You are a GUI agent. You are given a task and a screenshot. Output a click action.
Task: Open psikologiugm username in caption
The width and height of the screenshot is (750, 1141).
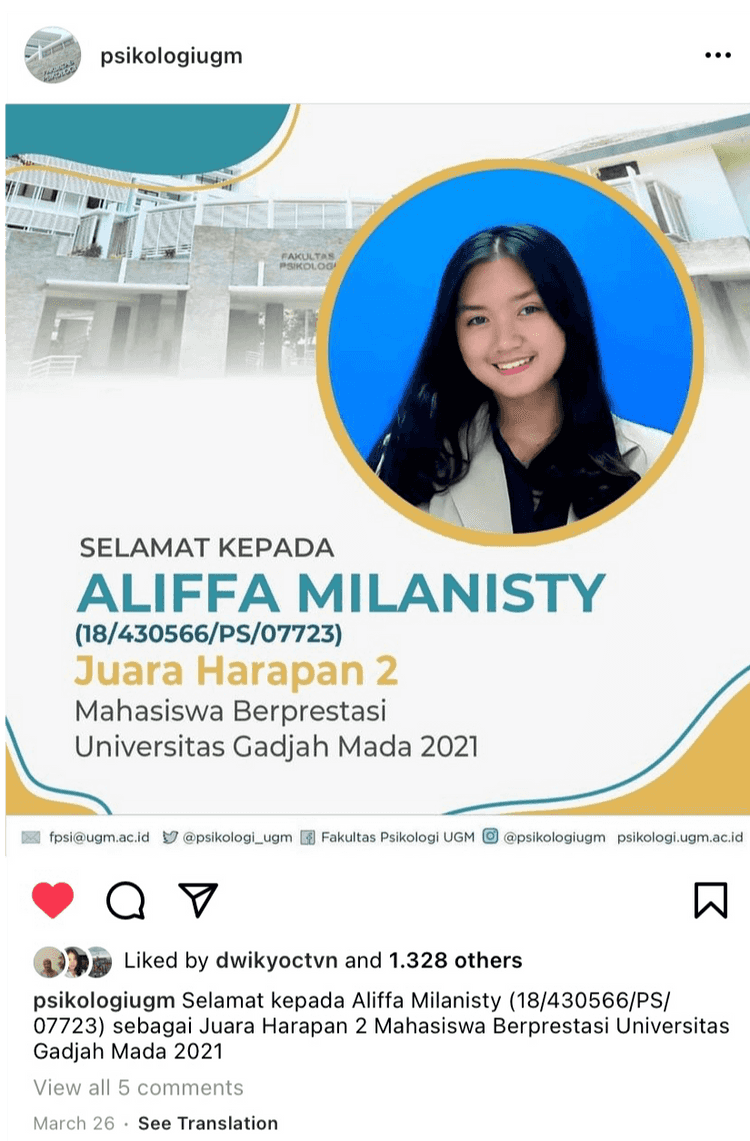[x=105, y=1000]
